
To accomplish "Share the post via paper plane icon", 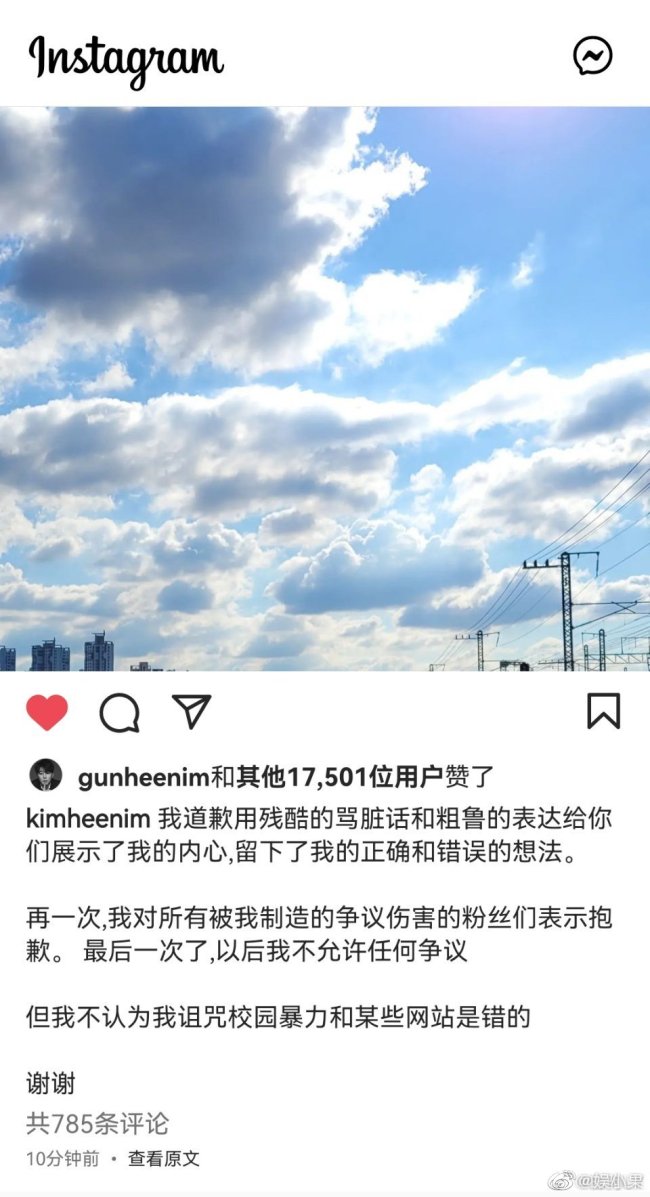I will click(191, 711).
